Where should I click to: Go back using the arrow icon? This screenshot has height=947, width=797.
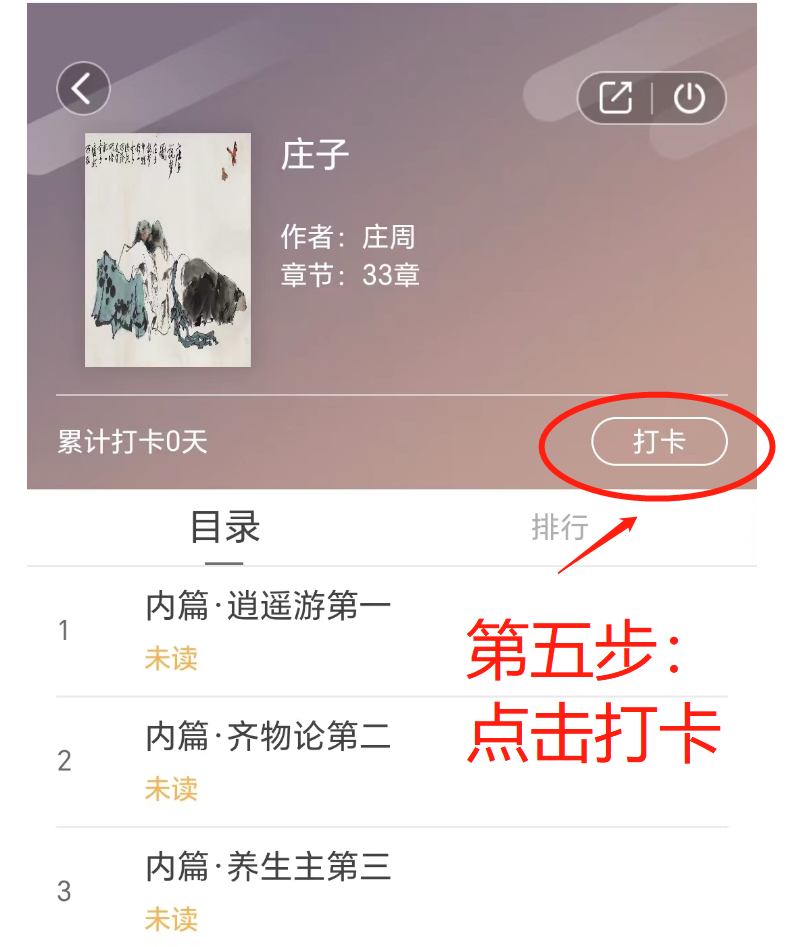83,89
